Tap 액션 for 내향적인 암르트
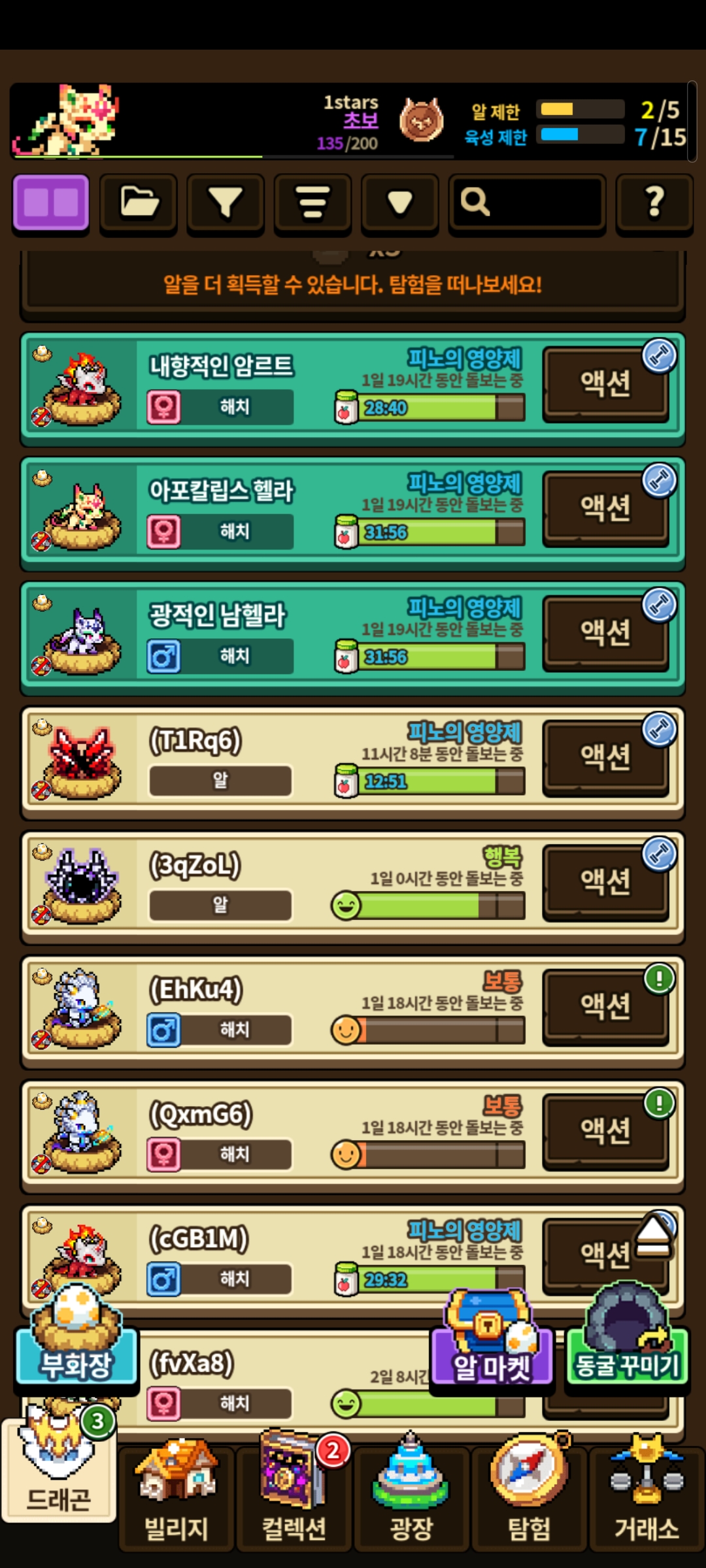The height and width of the screenshot is (1568, 706). point(605,384)
